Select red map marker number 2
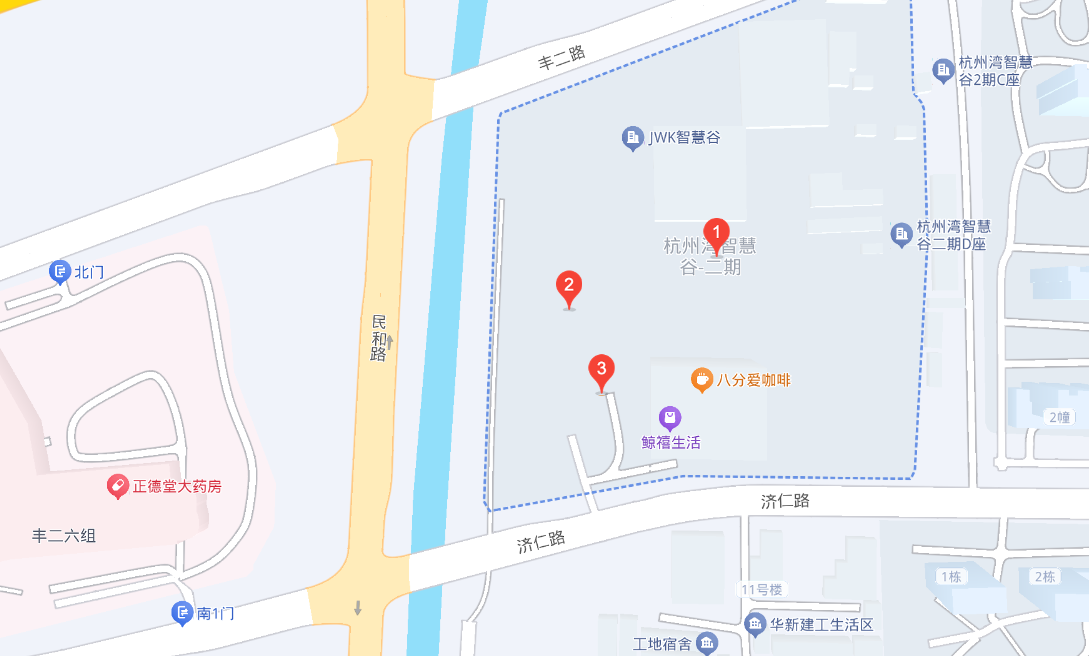Screen dimensions: 1089x656 (569, 288)
